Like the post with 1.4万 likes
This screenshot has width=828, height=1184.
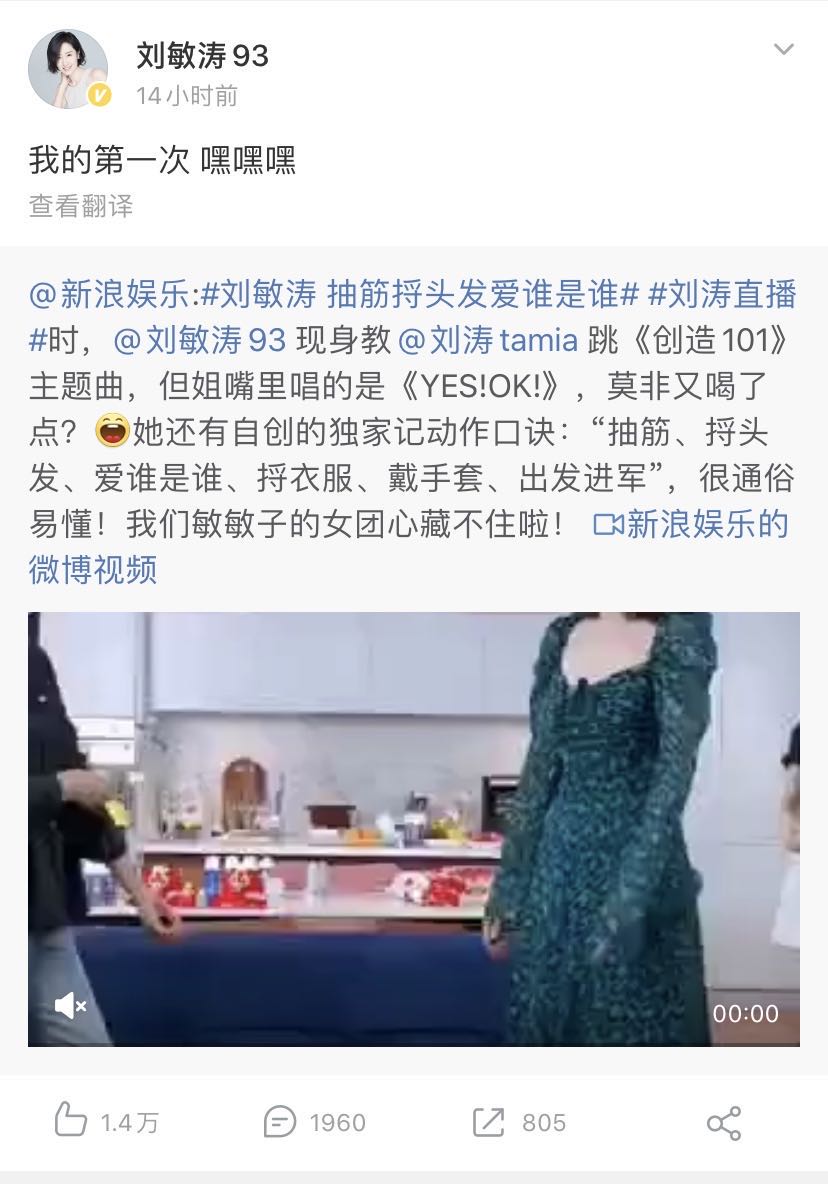point(105,1122)
